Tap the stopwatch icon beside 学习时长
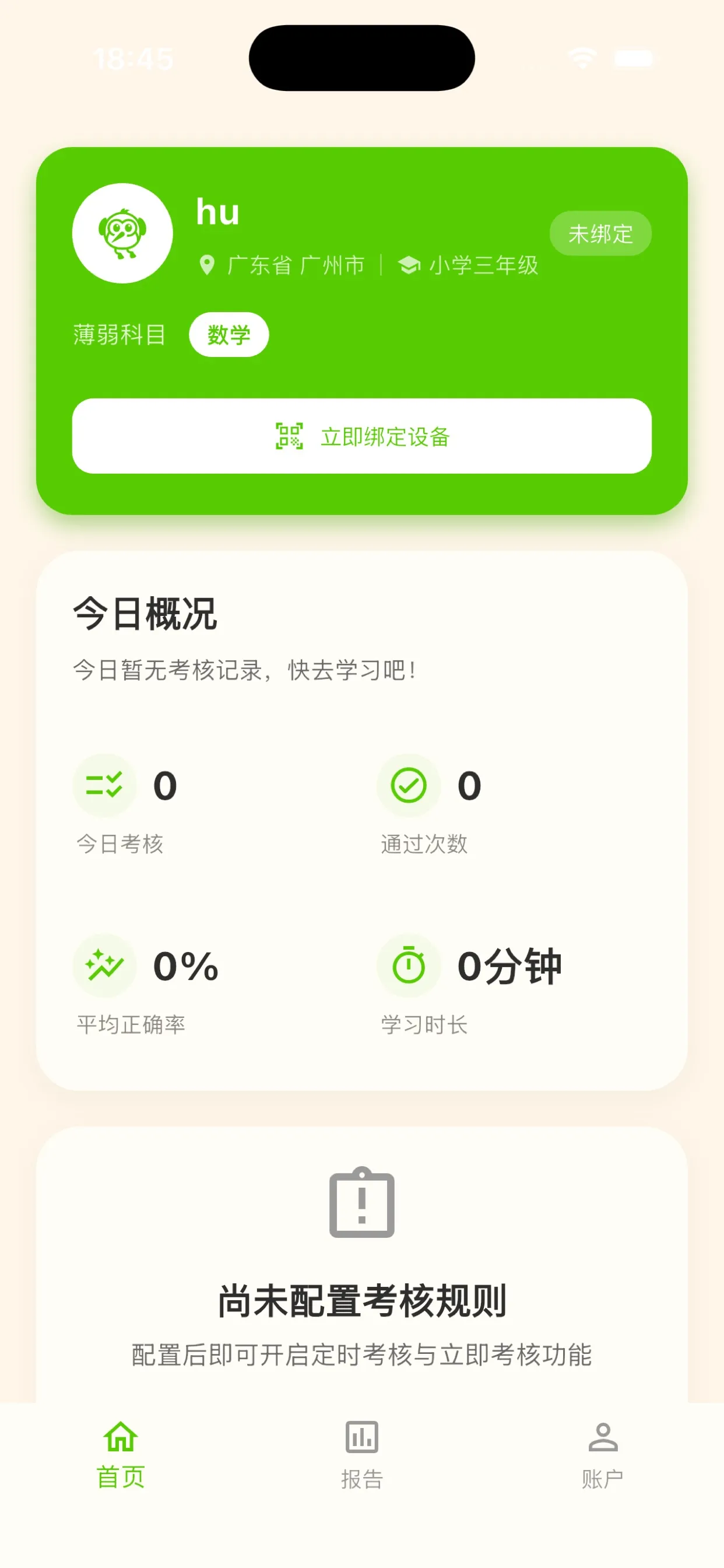Screen dimensions: 724x1568 click(x=408, y=966)
